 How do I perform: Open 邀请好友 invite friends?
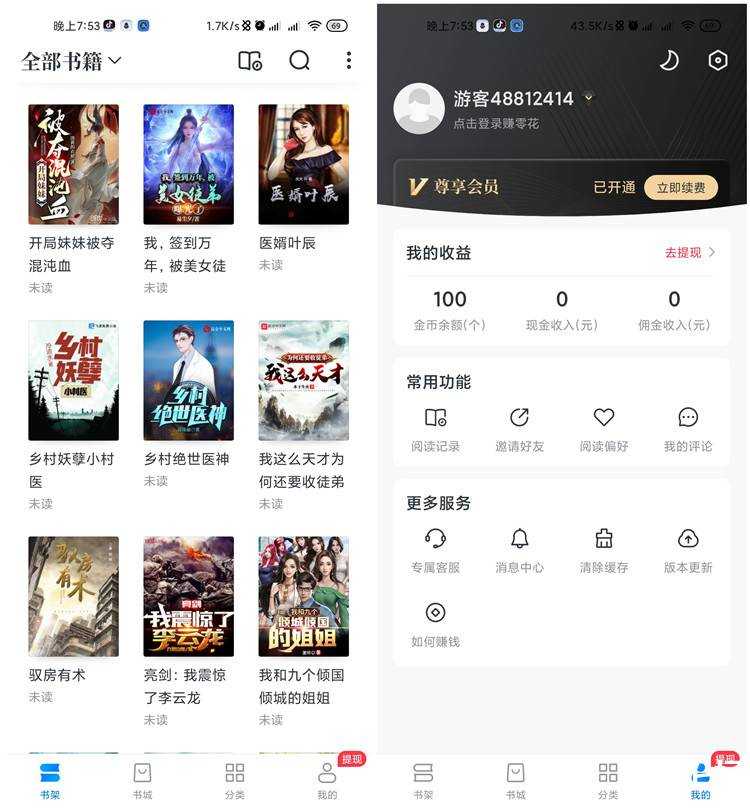coord(519,429)
